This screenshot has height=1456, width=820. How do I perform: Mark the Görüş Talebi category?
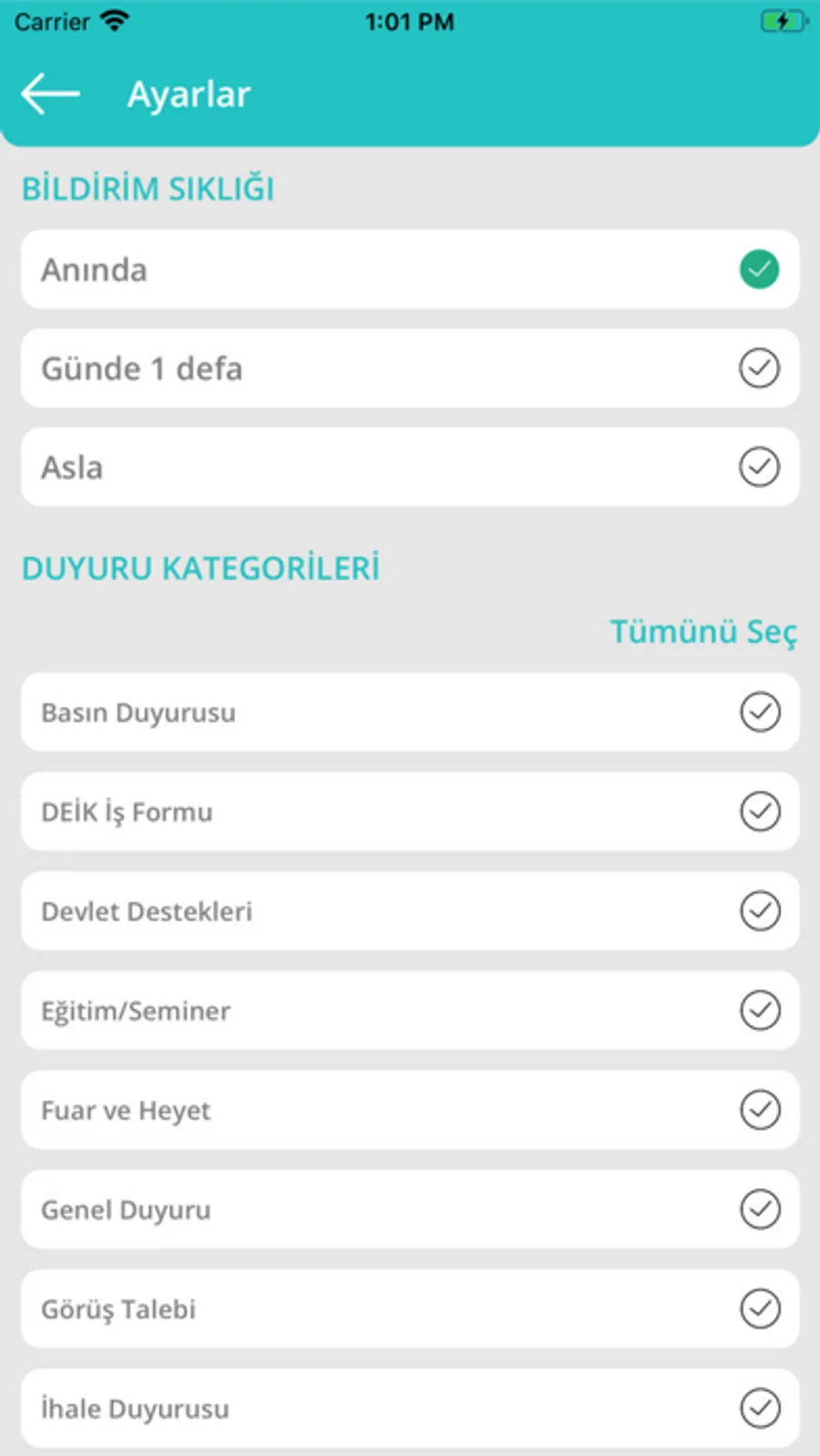coord(759,1308)
